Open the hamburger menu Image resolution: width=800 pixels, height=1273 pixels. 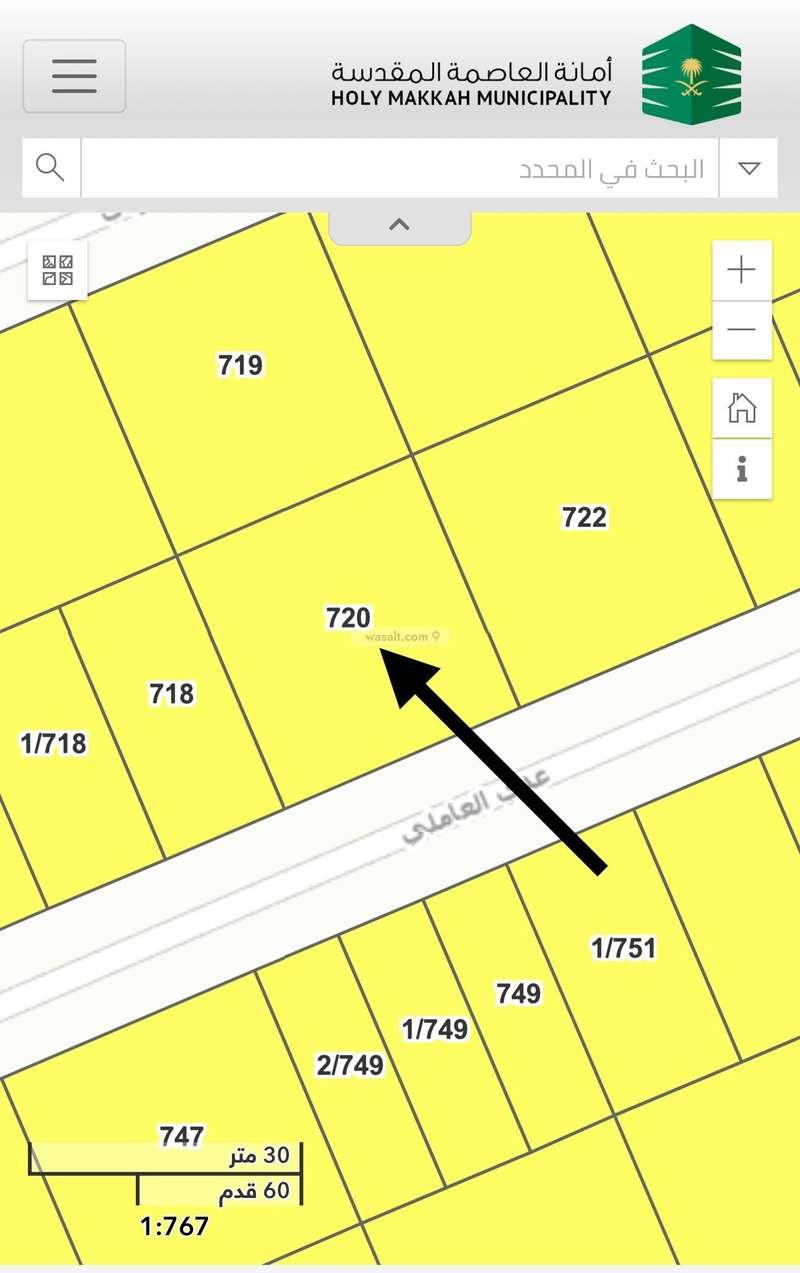74,76
